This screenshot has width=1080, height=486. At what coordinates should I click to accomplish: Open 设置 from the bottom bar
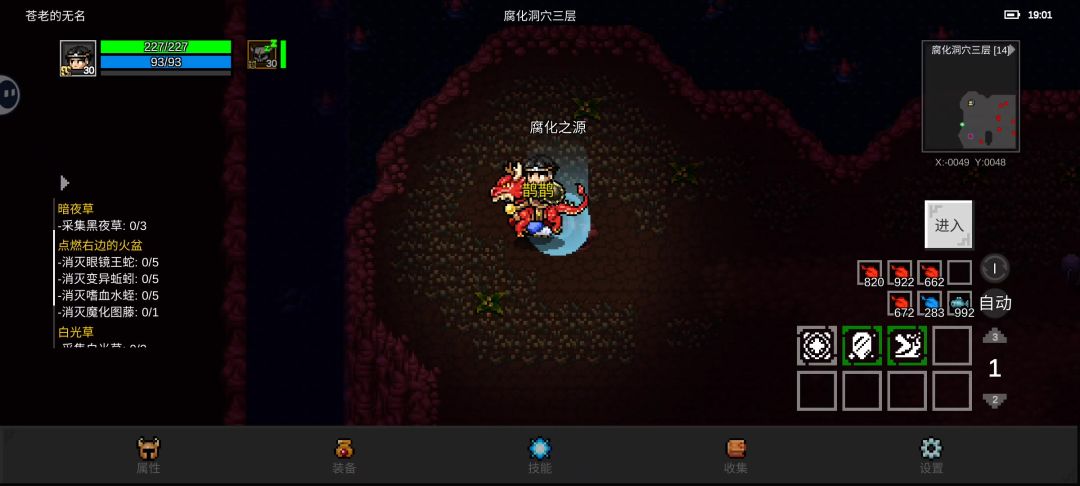point(931,455)
